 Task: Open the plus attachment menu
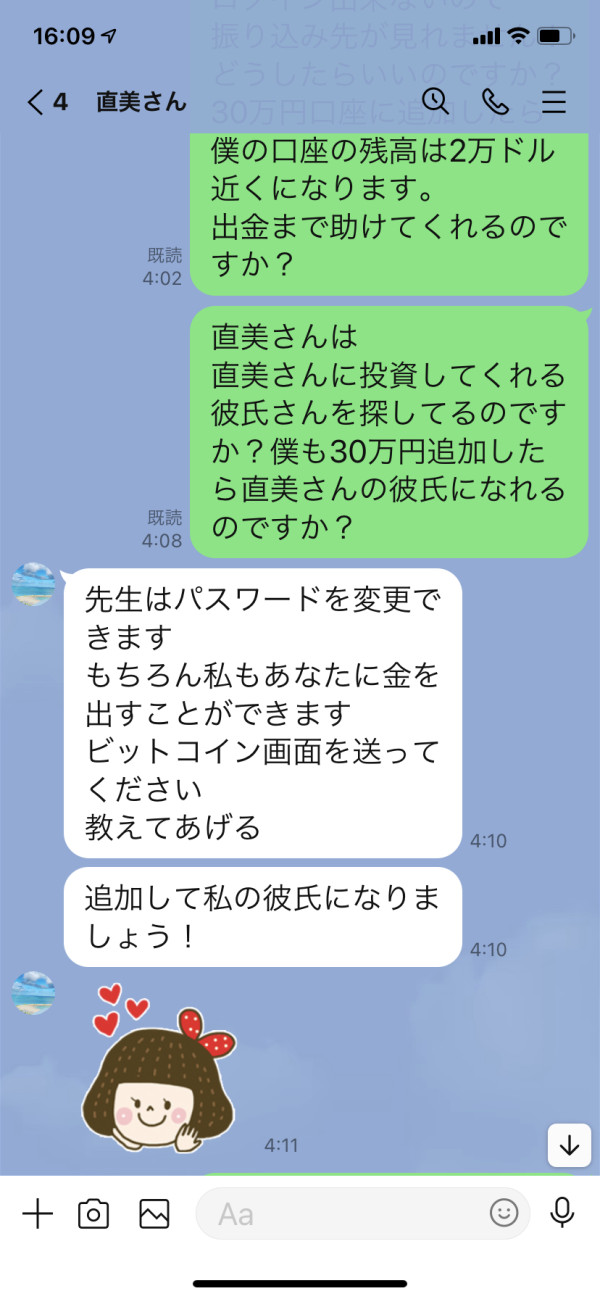coord(37,1214)
